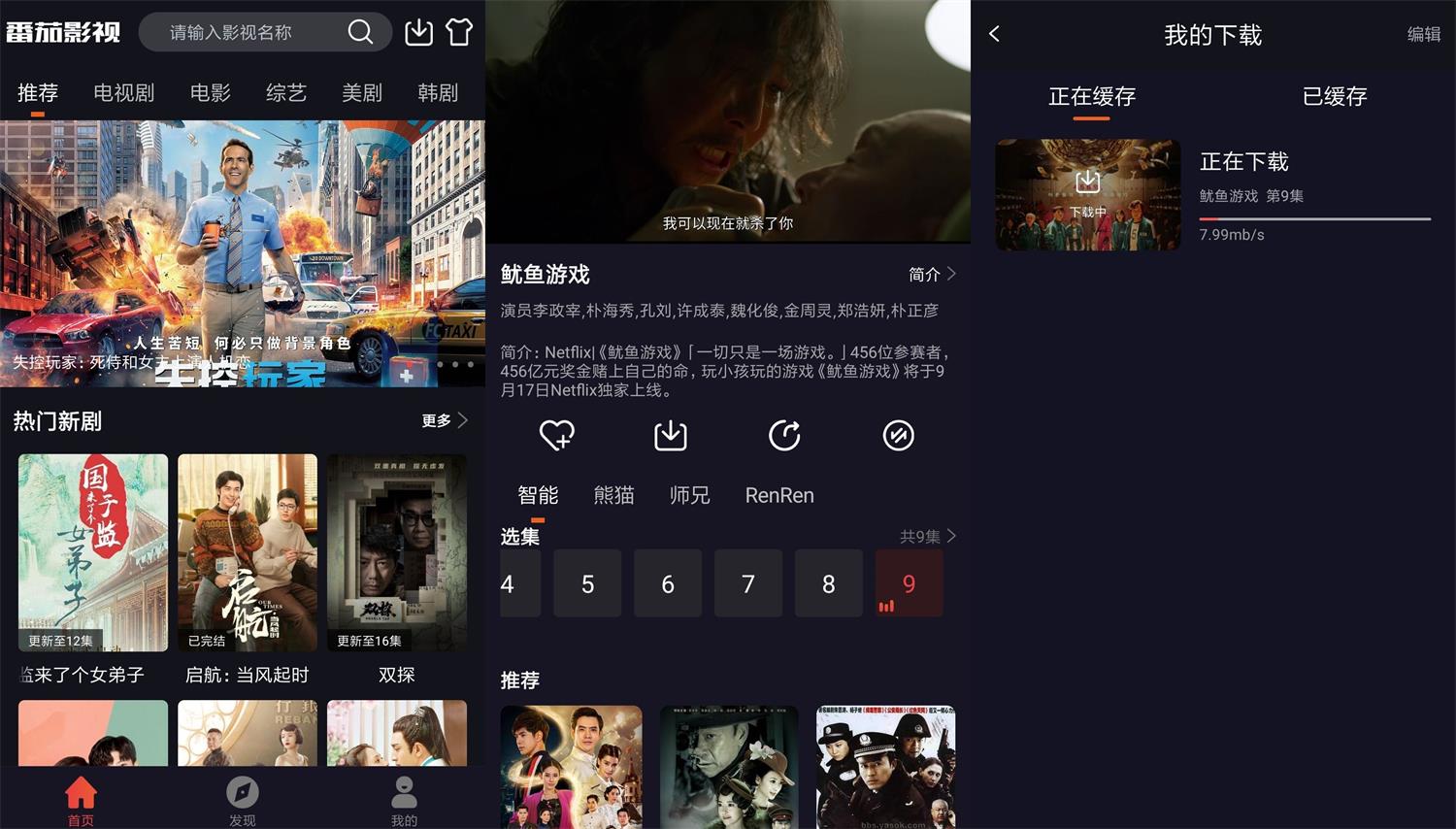Switch to the 电影 tab
Image resolution: width=1456 pixels, height=829 pixels.
211,92
